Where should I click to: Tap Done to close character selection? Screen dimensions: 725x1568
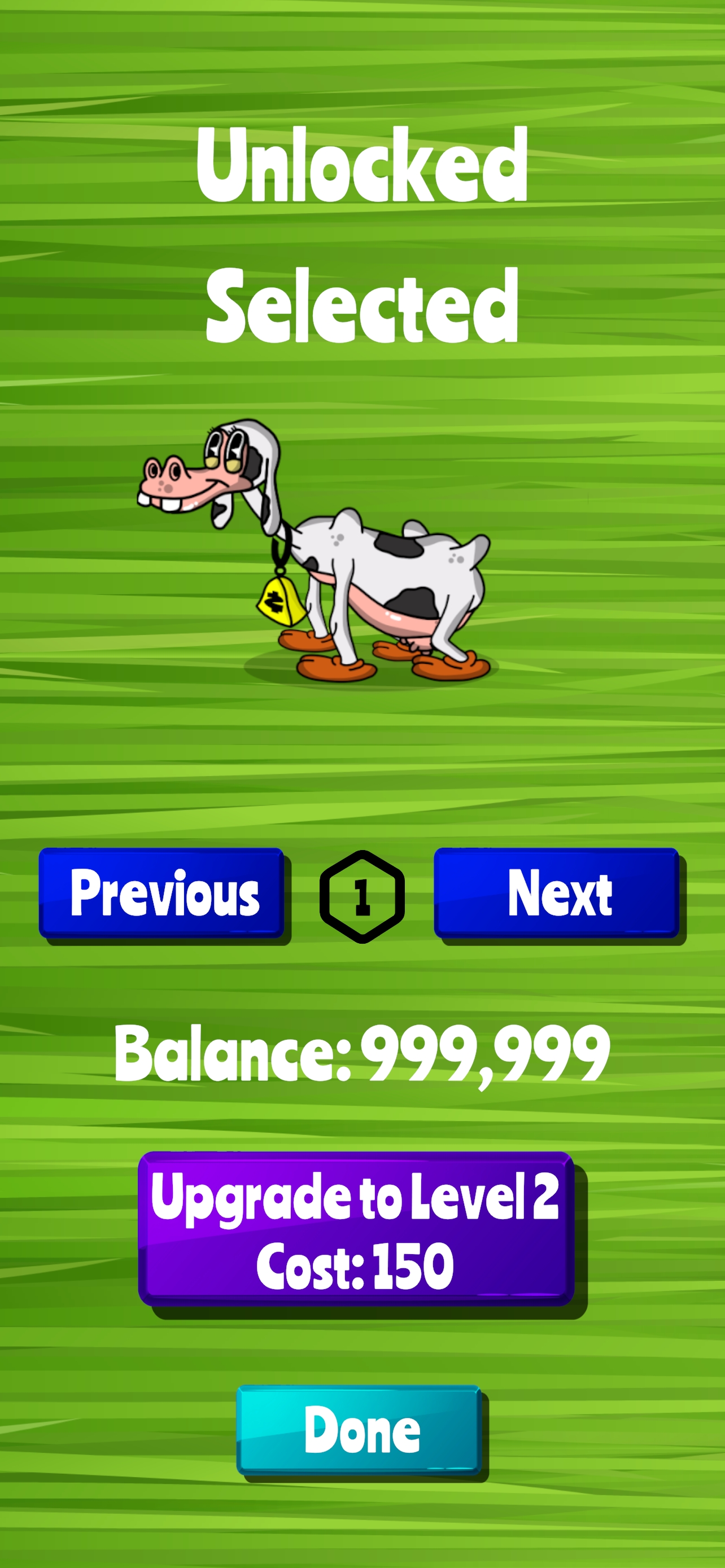pos(359,1429)
